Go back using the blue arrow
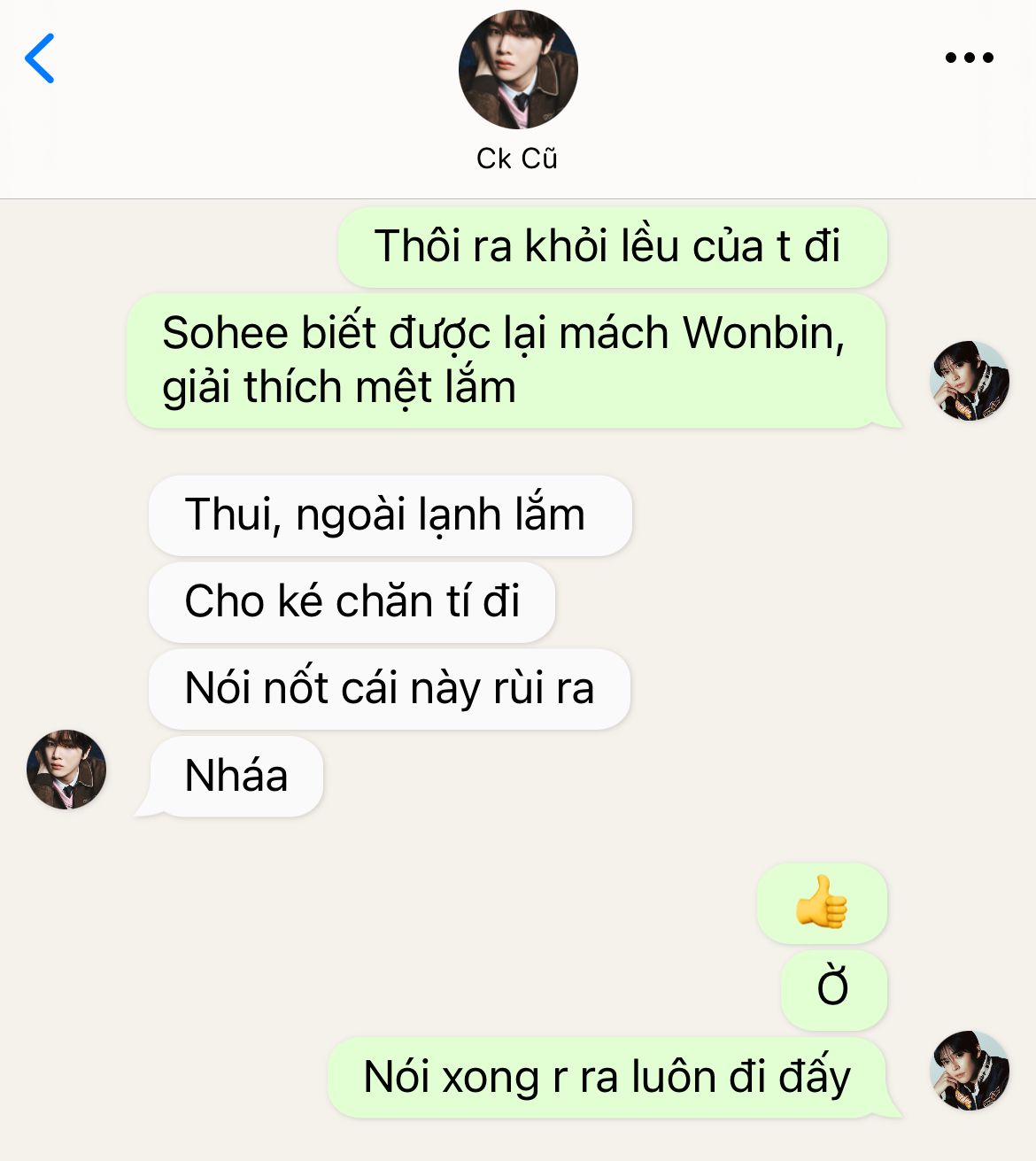Viewport: 1036px width, 1161px height. click(40, 58)
